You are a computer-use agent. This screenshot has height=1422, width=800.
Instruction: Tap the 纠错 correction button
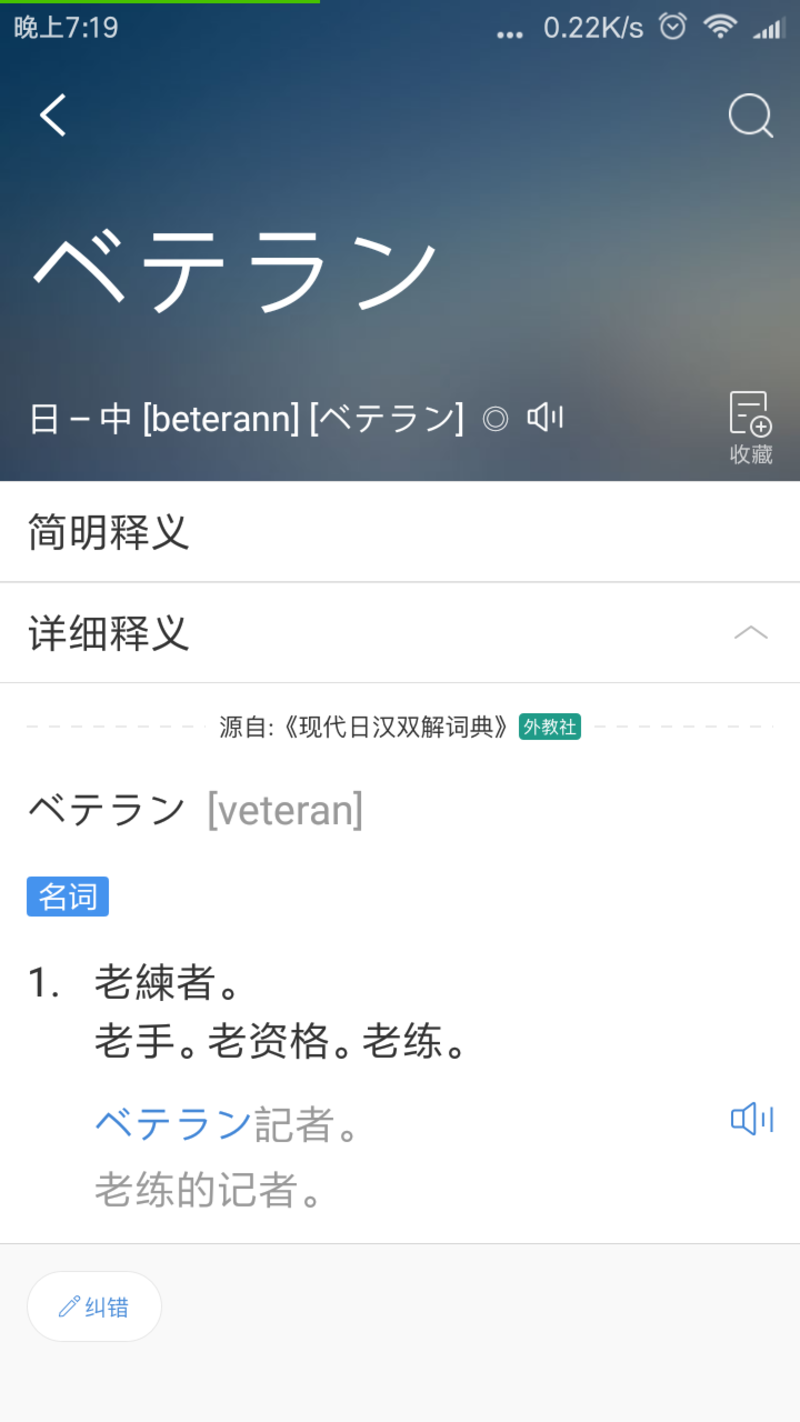pyautogui.click(x=94, y=1306)
